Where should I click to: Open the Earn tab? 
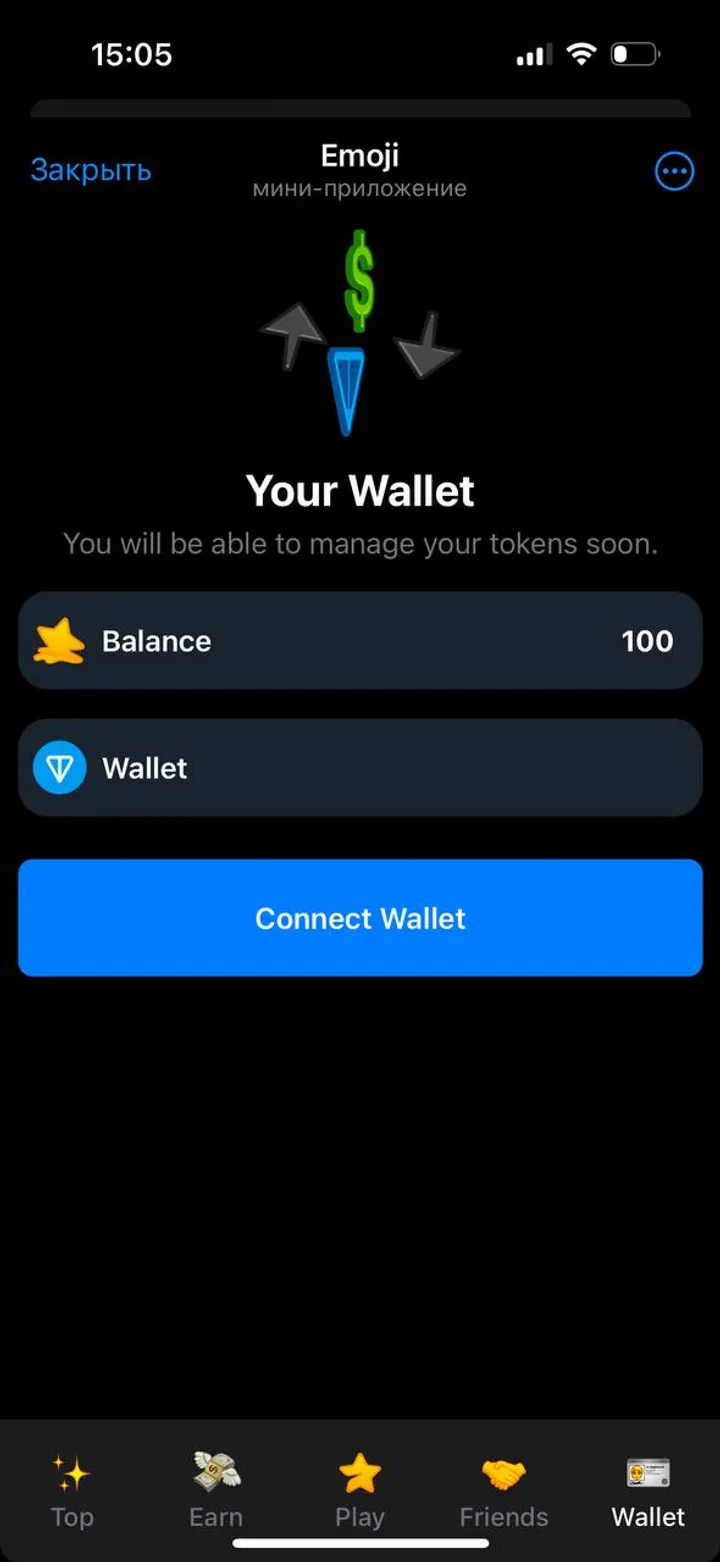click(x=215, y=1495)
